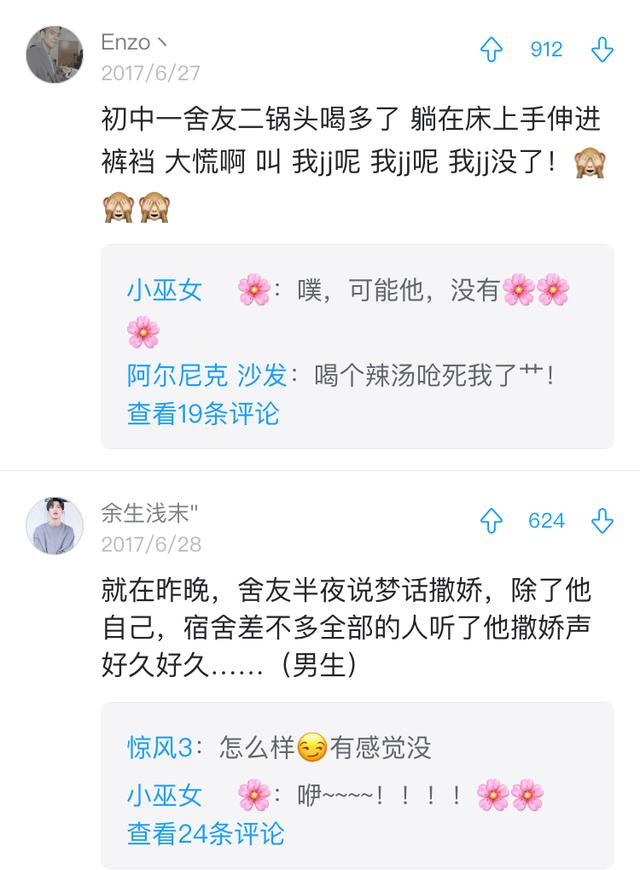Image resolution: width=640 pixels, height=870 pixels.
Task: Open 小巫女's profile under 余生浅末's comment
Action: 164,795
